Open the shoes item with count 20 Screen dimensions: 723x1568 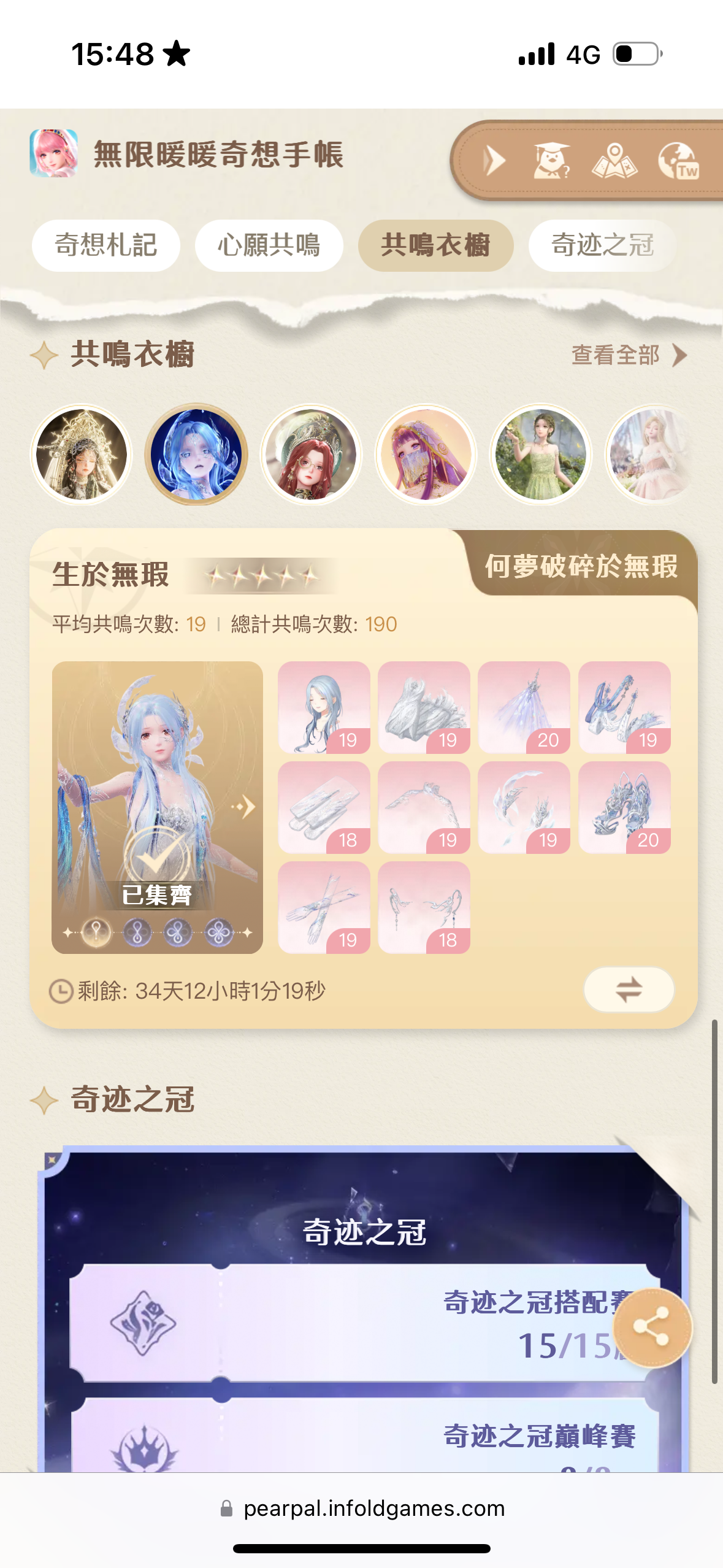coord(624,807)
